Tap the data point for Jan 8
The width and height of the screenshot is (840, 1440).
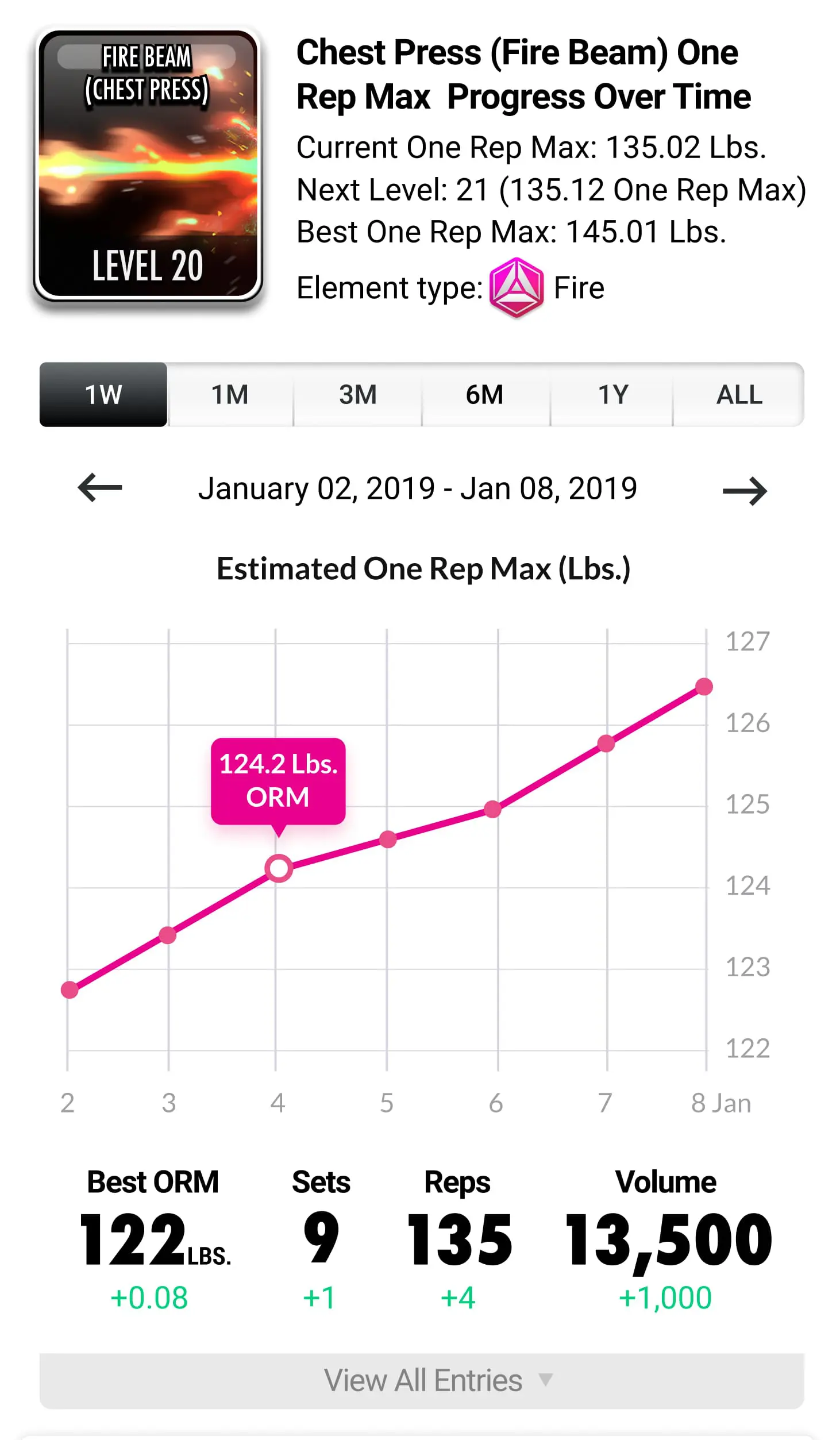[x=704, y=687]
